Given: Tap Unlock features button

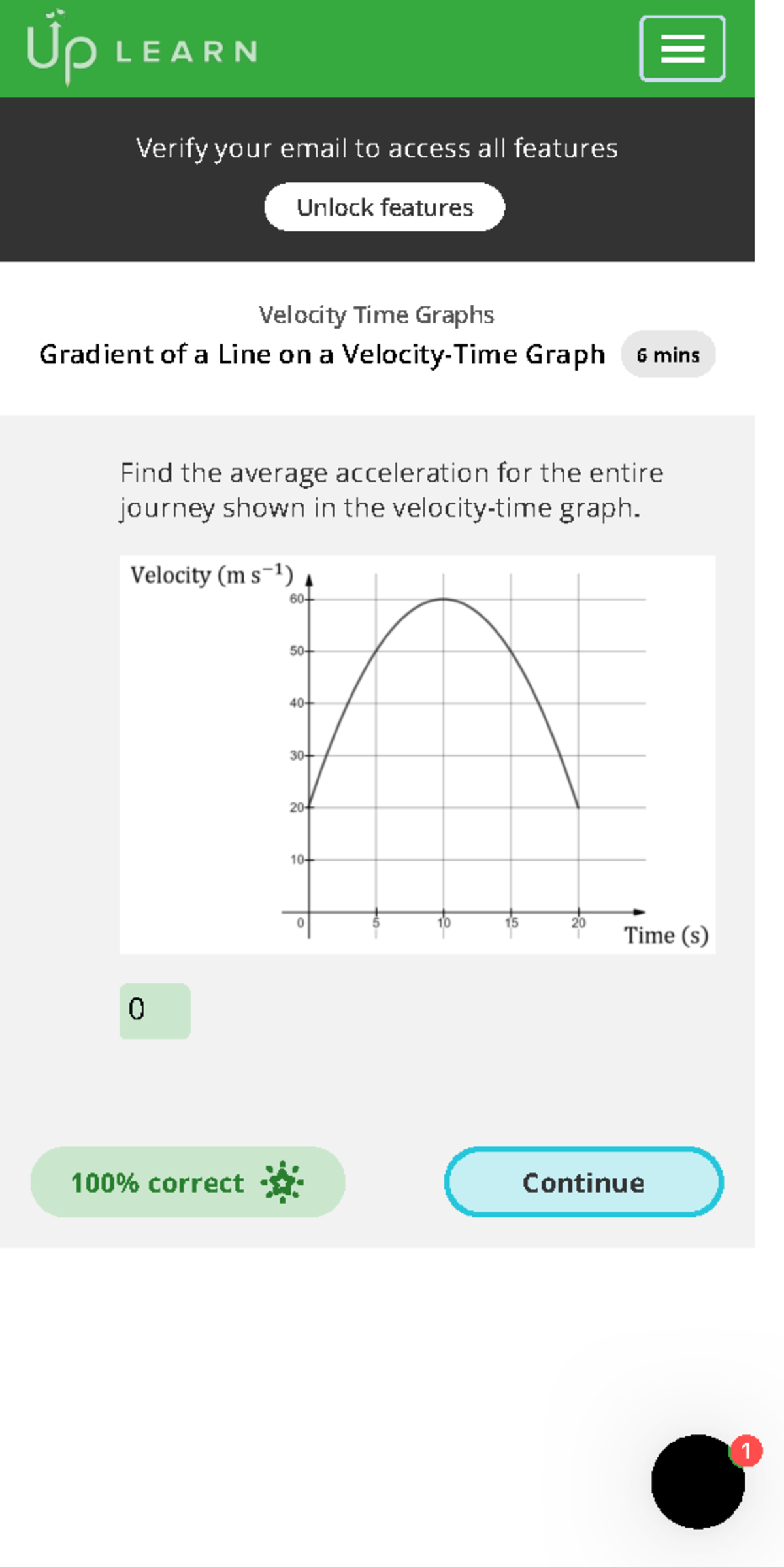Looking at the screenshot, I should pos(384,207).
